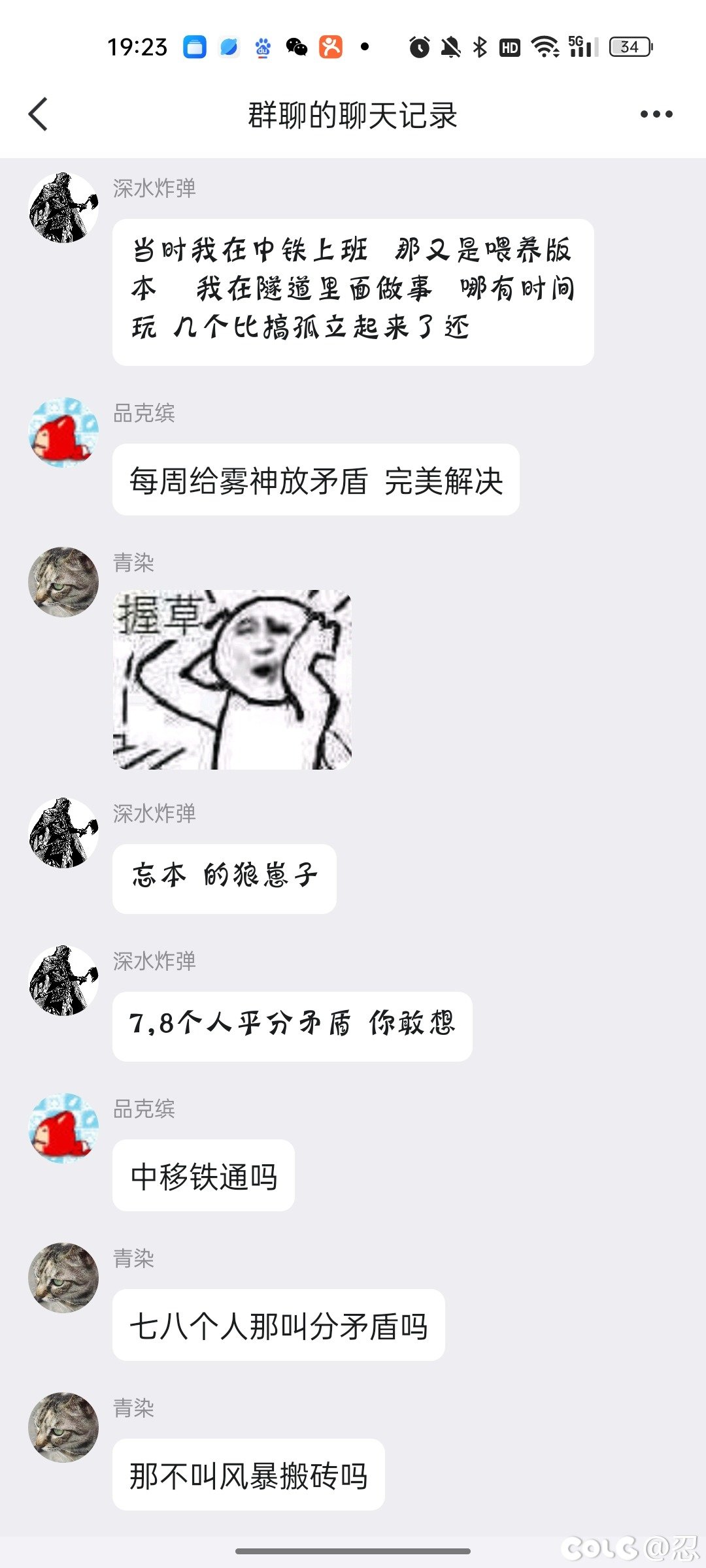
Task: Open the three-dot more options menu
Action: (656, 114)
